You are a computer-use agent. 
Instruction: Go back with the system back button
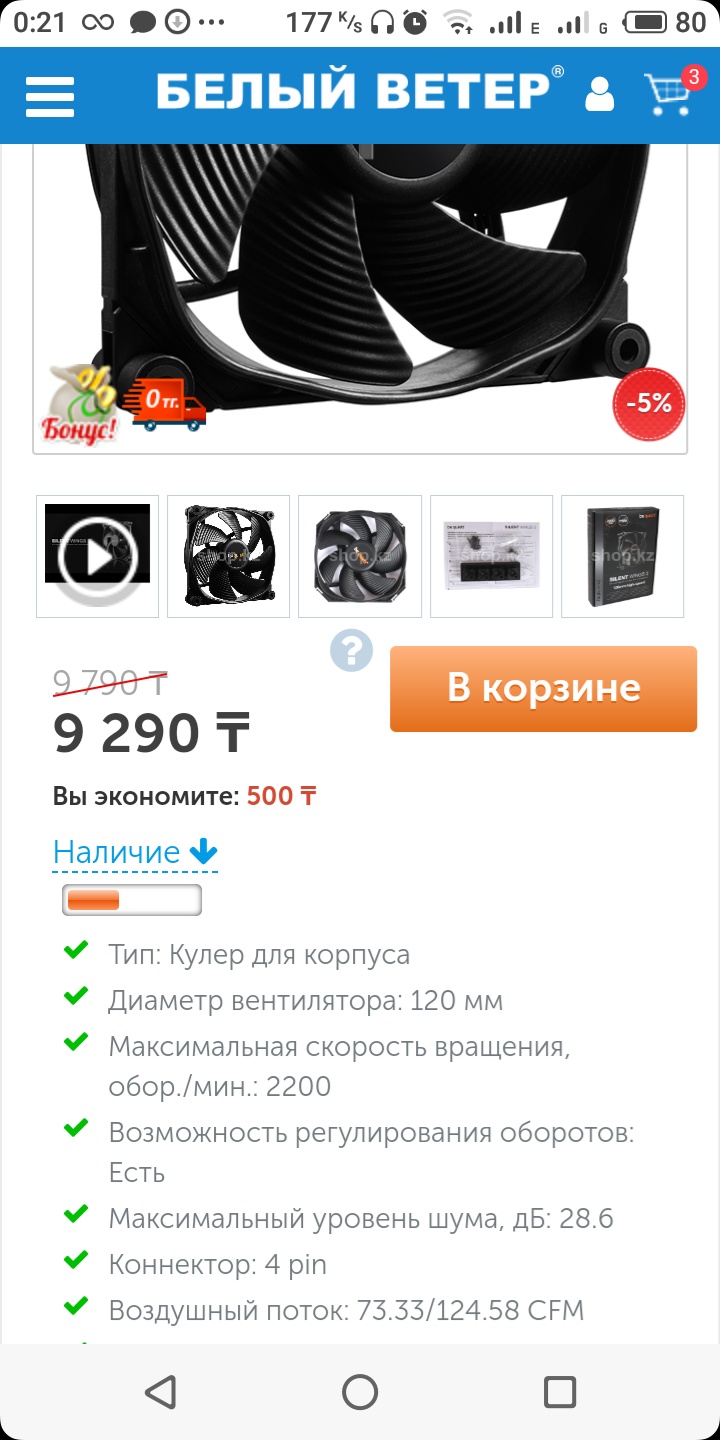coord(160,1392)
